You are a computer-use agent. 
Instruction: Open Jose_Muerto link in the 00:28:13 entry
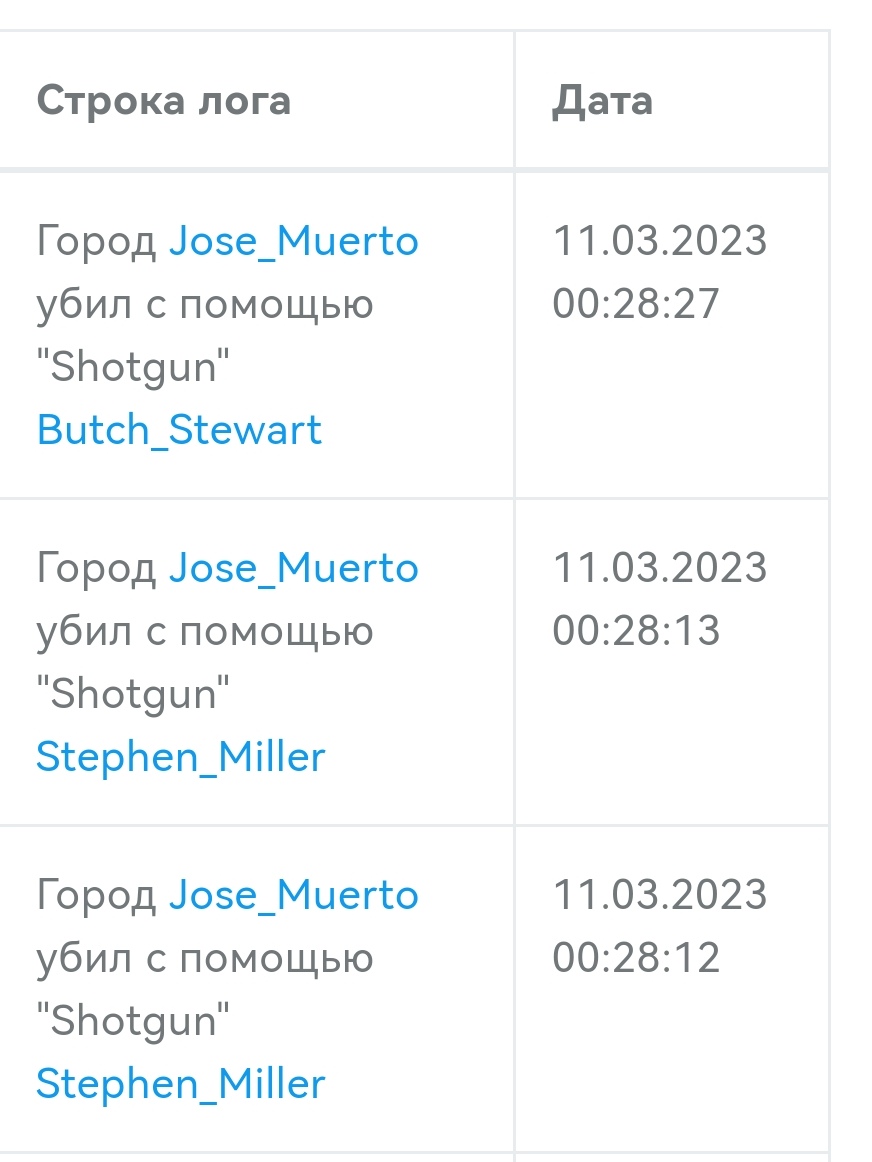point(293,568)
